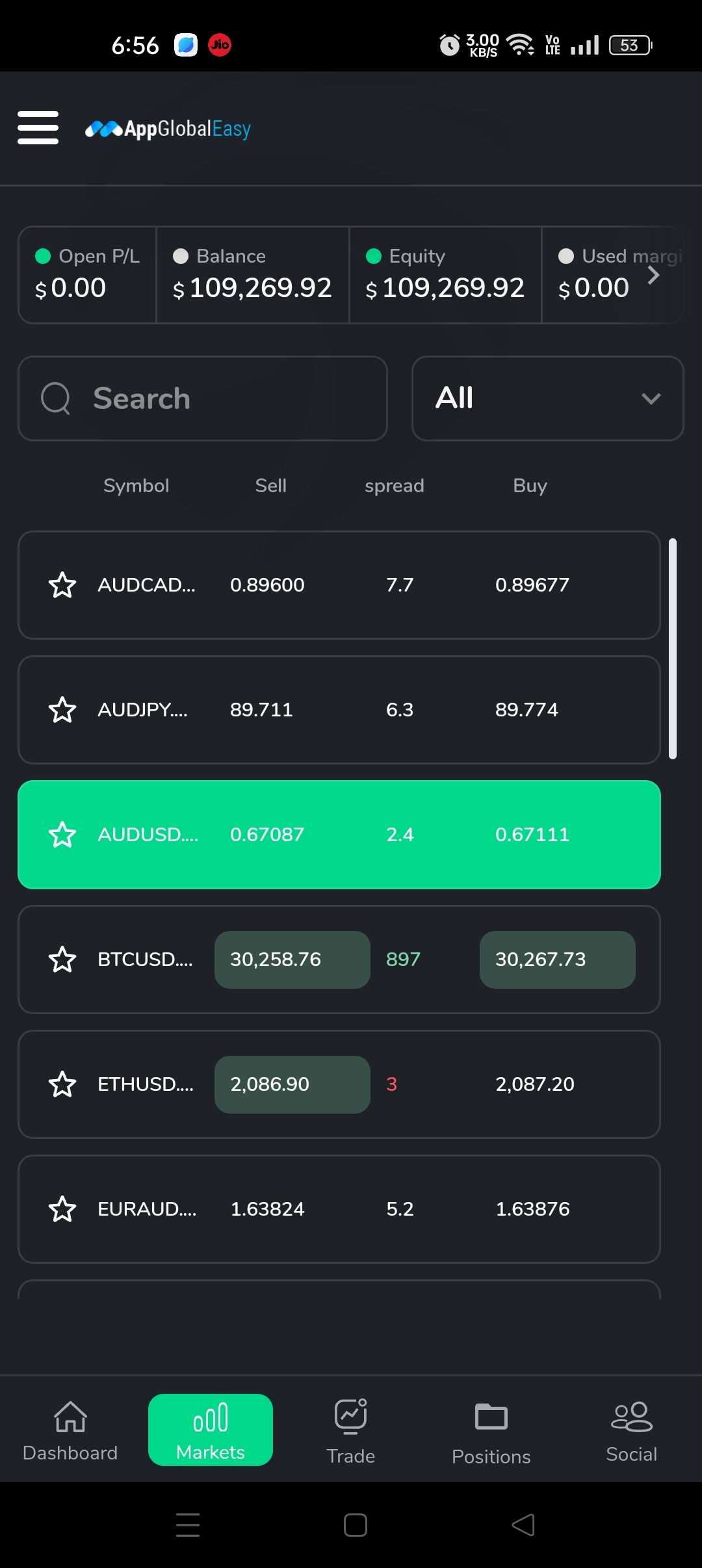Expand the All category dropdown

tap(547, 399)
